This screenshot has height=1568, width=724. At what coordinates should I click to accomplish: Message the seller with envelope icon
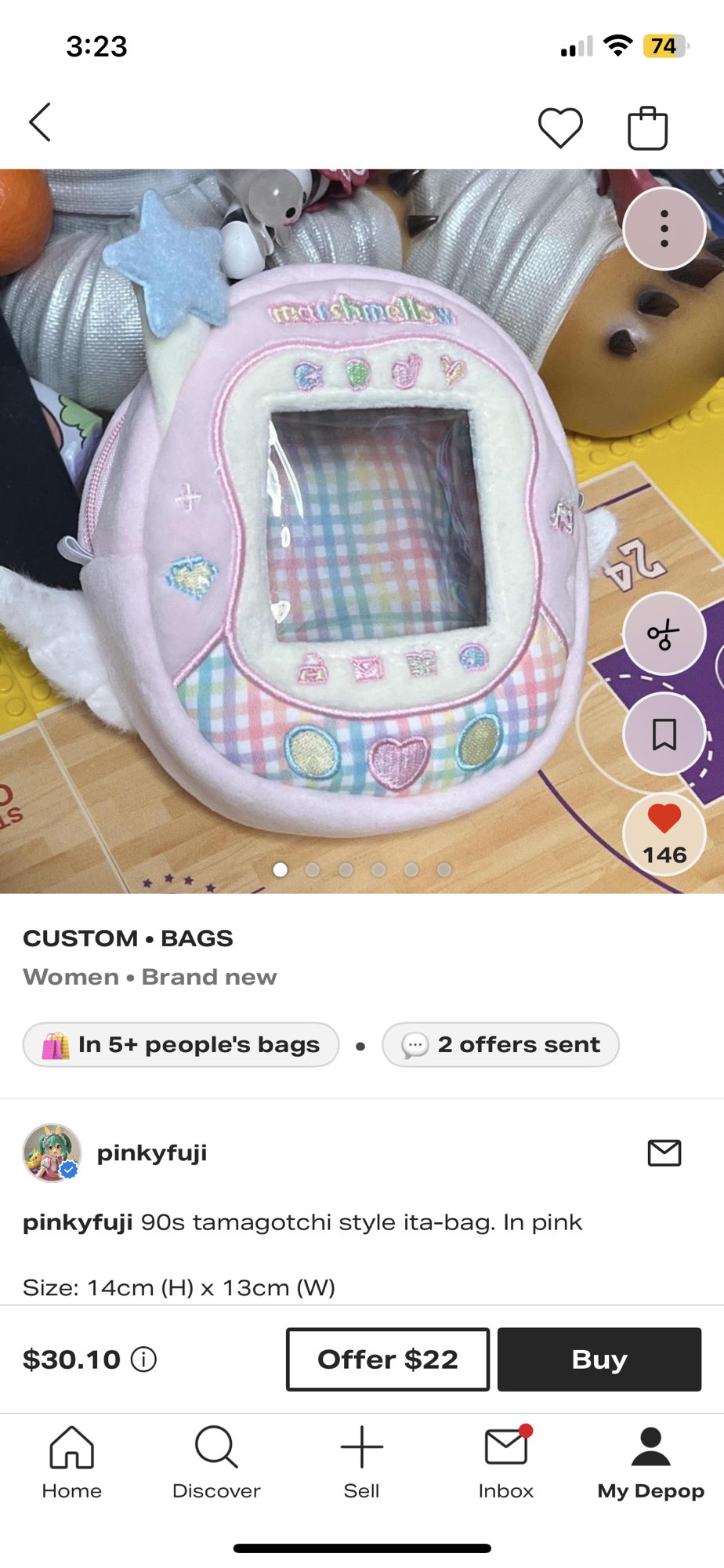coord(664,1152)
